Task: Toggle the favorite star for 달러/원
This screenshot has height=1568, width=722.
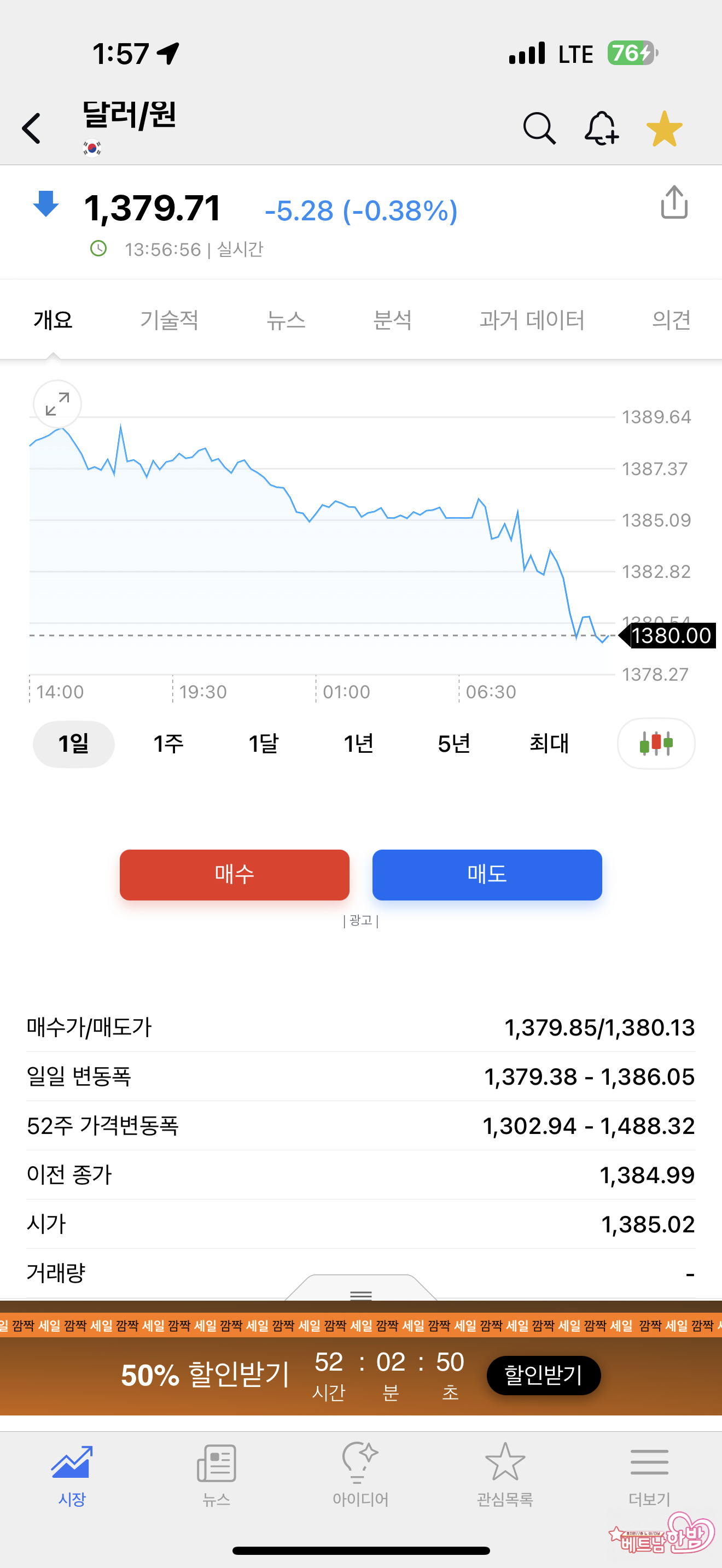Action: (x=664, y=128)
